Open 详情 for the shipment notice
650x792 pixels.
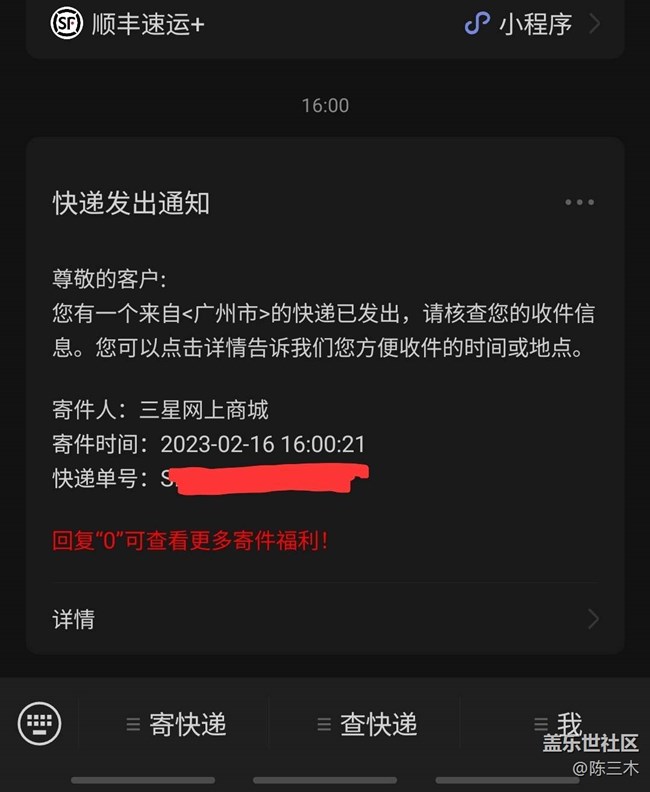(325, 619)
